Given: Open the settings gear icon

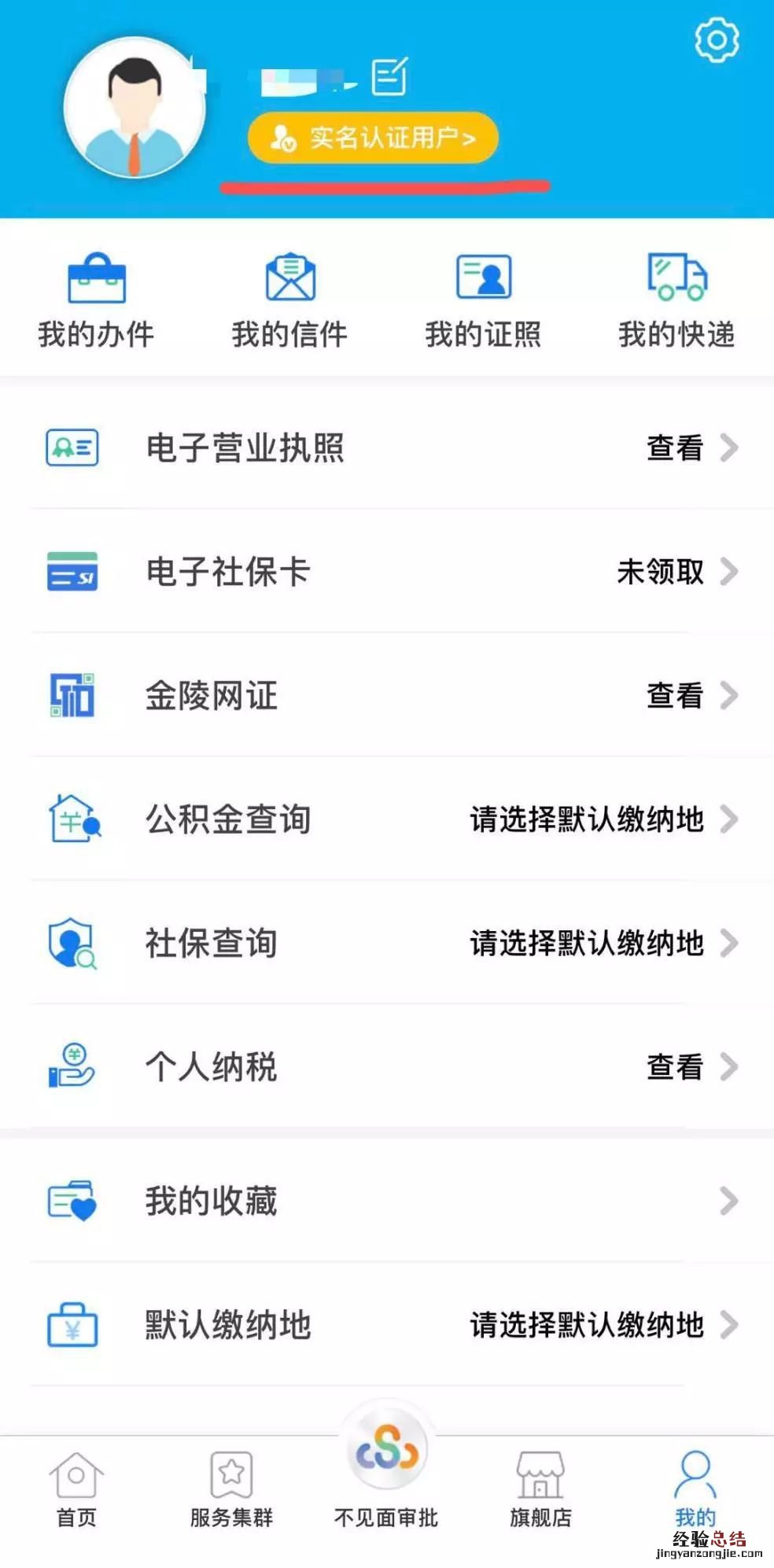Looking at the screenshot, I should [717, 39].
